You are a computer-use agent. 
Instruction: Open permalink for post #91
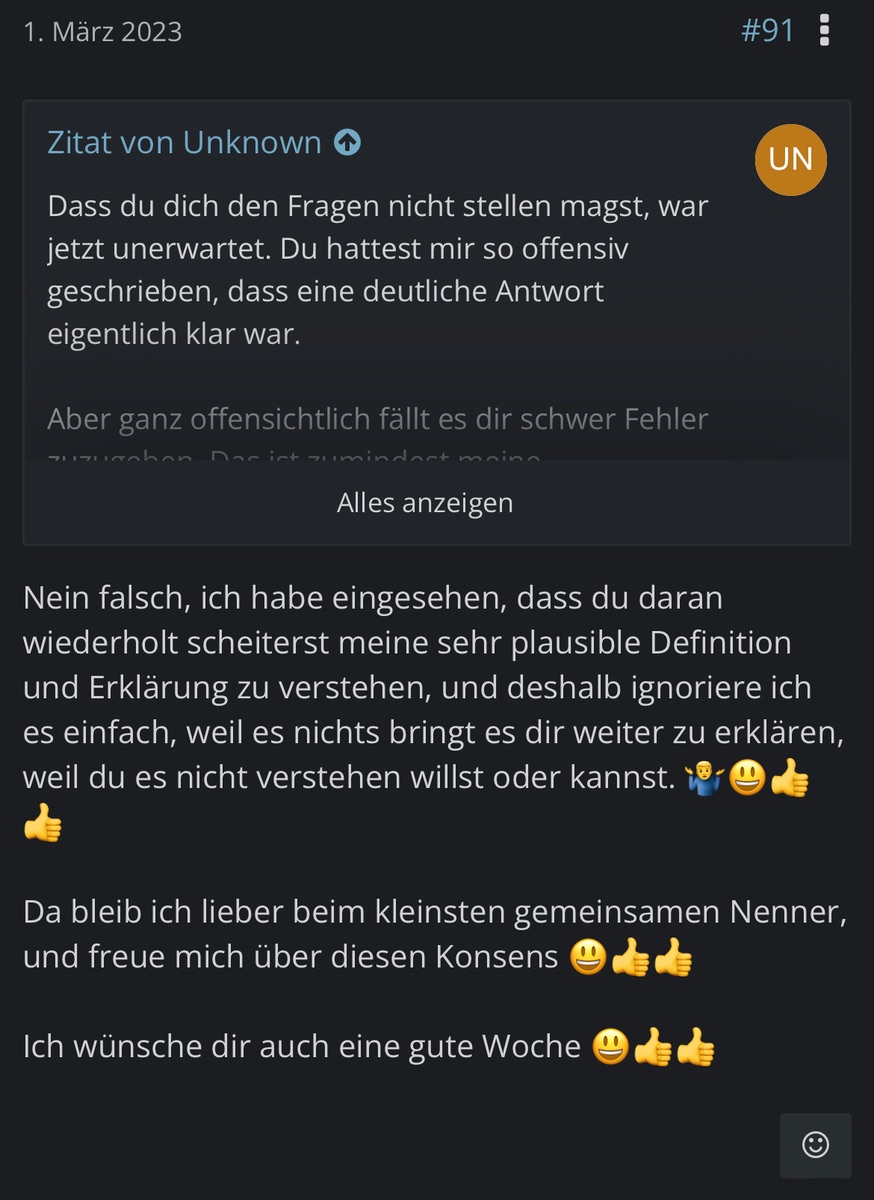click(767, 31)
